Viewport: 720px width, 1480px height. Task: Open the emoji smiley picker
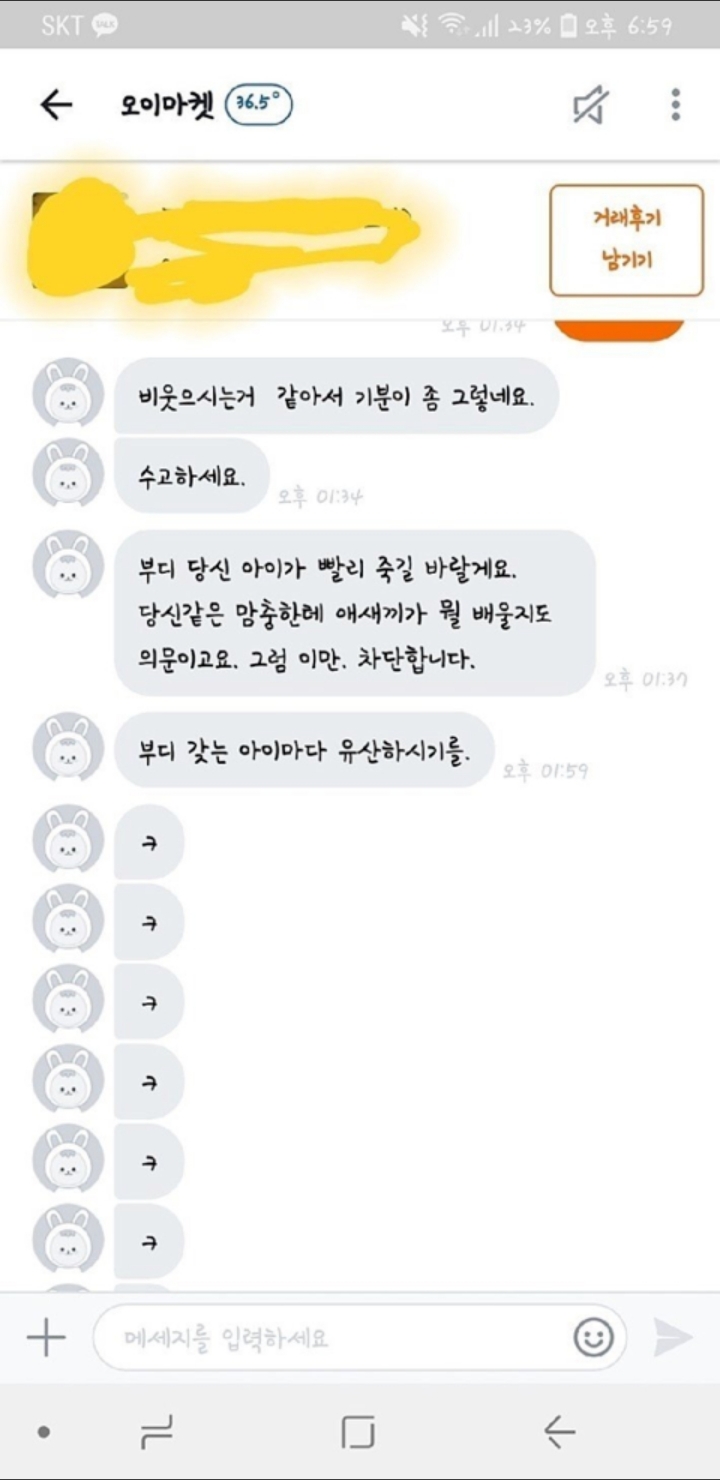[594, 1337]
